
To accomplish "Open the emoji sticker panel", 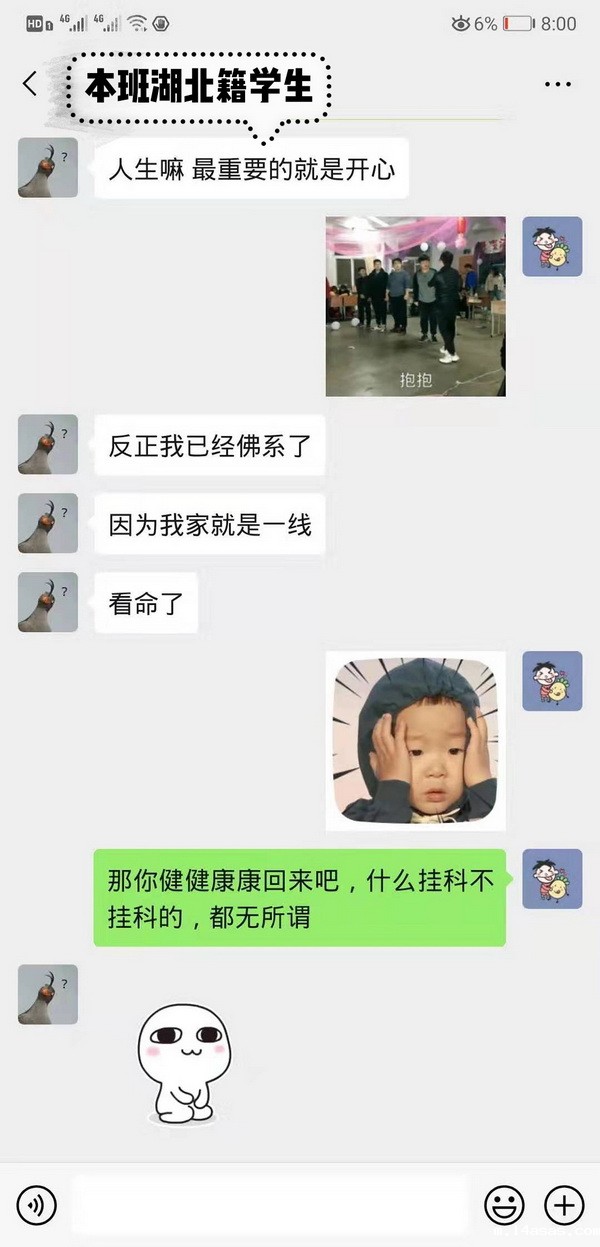I will pyautogui.click(x=504, y=1204).
